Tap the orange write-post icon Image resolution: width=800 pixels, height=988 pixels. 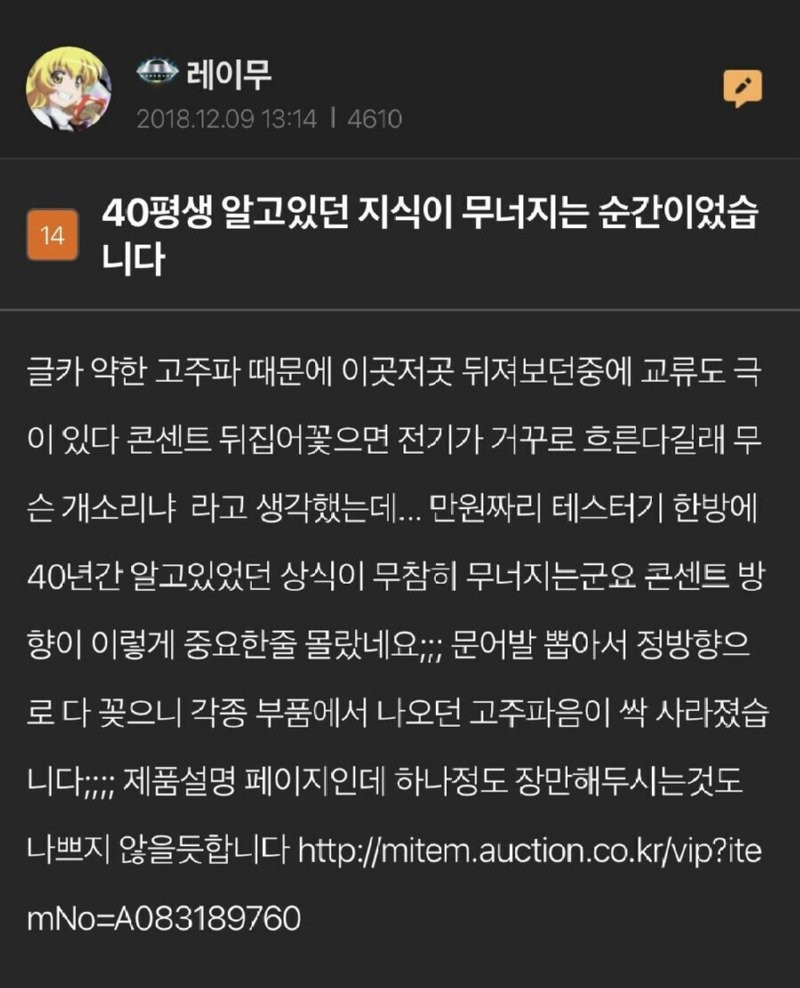point(742,89)
